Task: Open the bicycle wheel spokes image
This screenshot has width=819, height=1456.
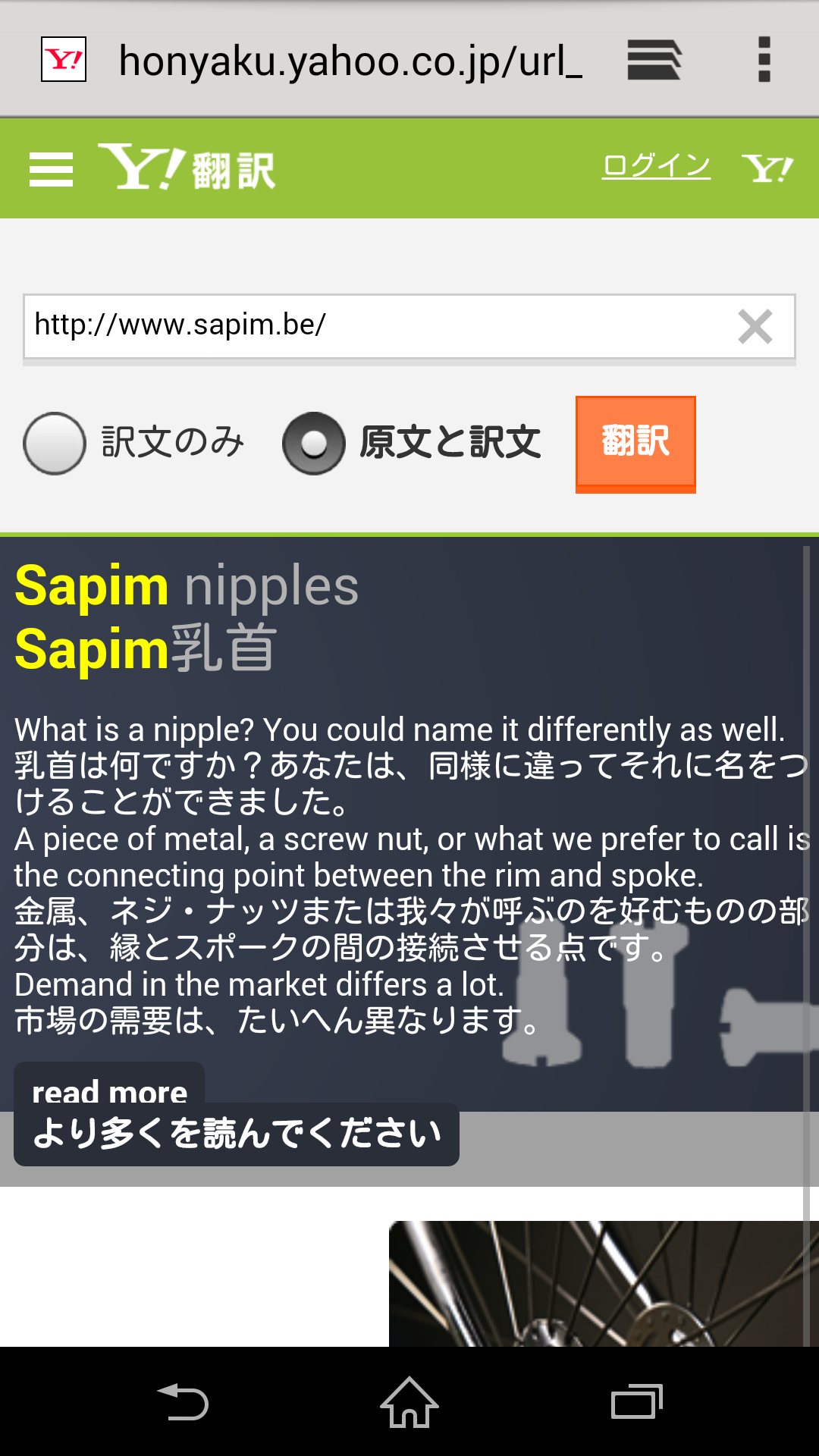Action: pyautogui.click(x=599, y=1283)
